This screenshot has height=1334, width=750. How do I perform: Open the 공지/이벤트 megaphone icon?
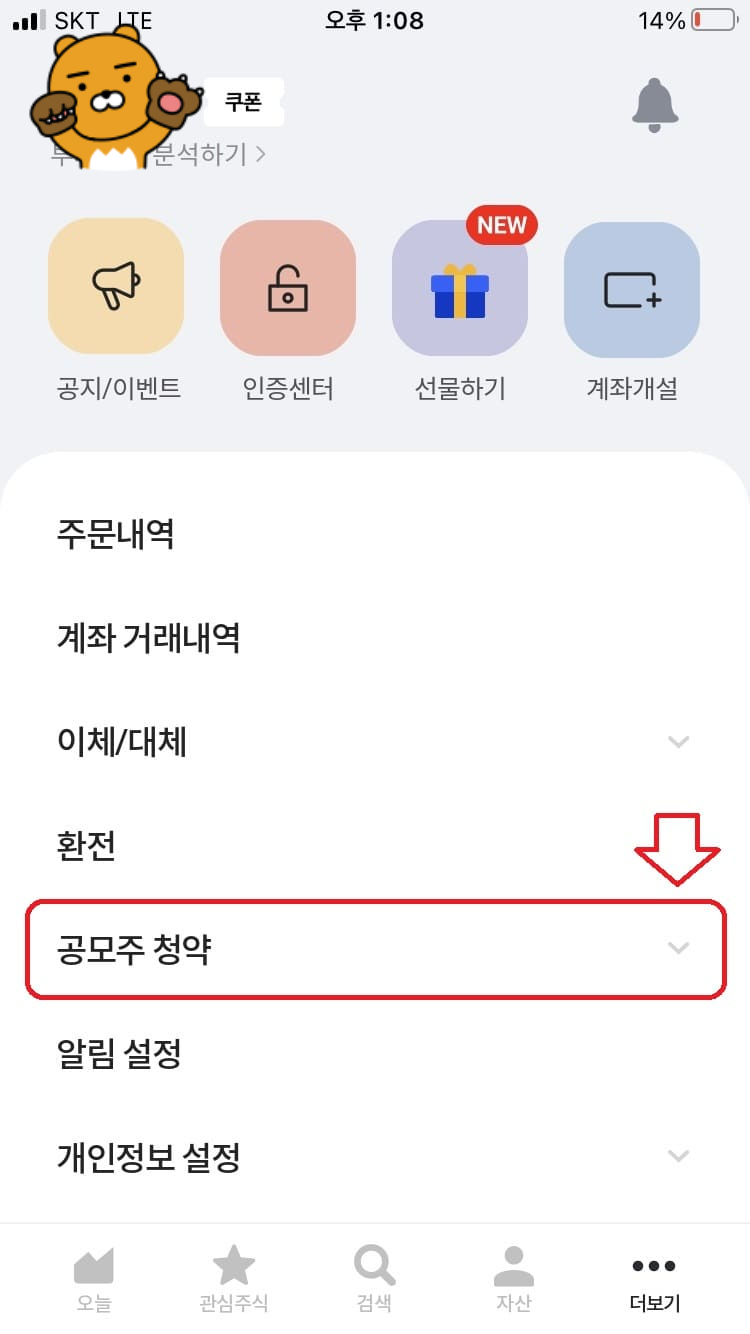pos(115,285)
